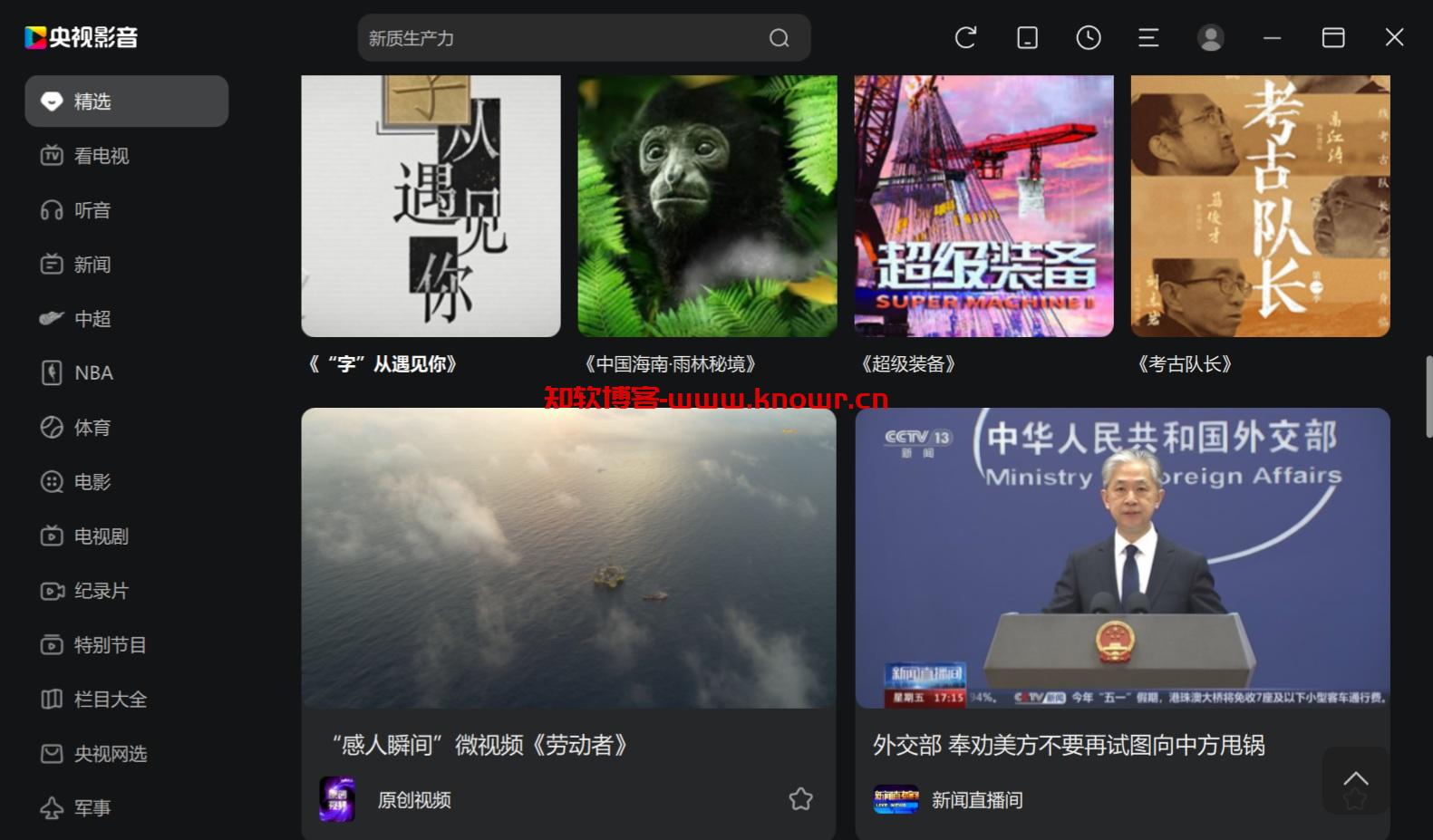The height and width of the screenshot is (840, 1433).
Task: Open the top bar menu list icon
Action: [1148, 38]
